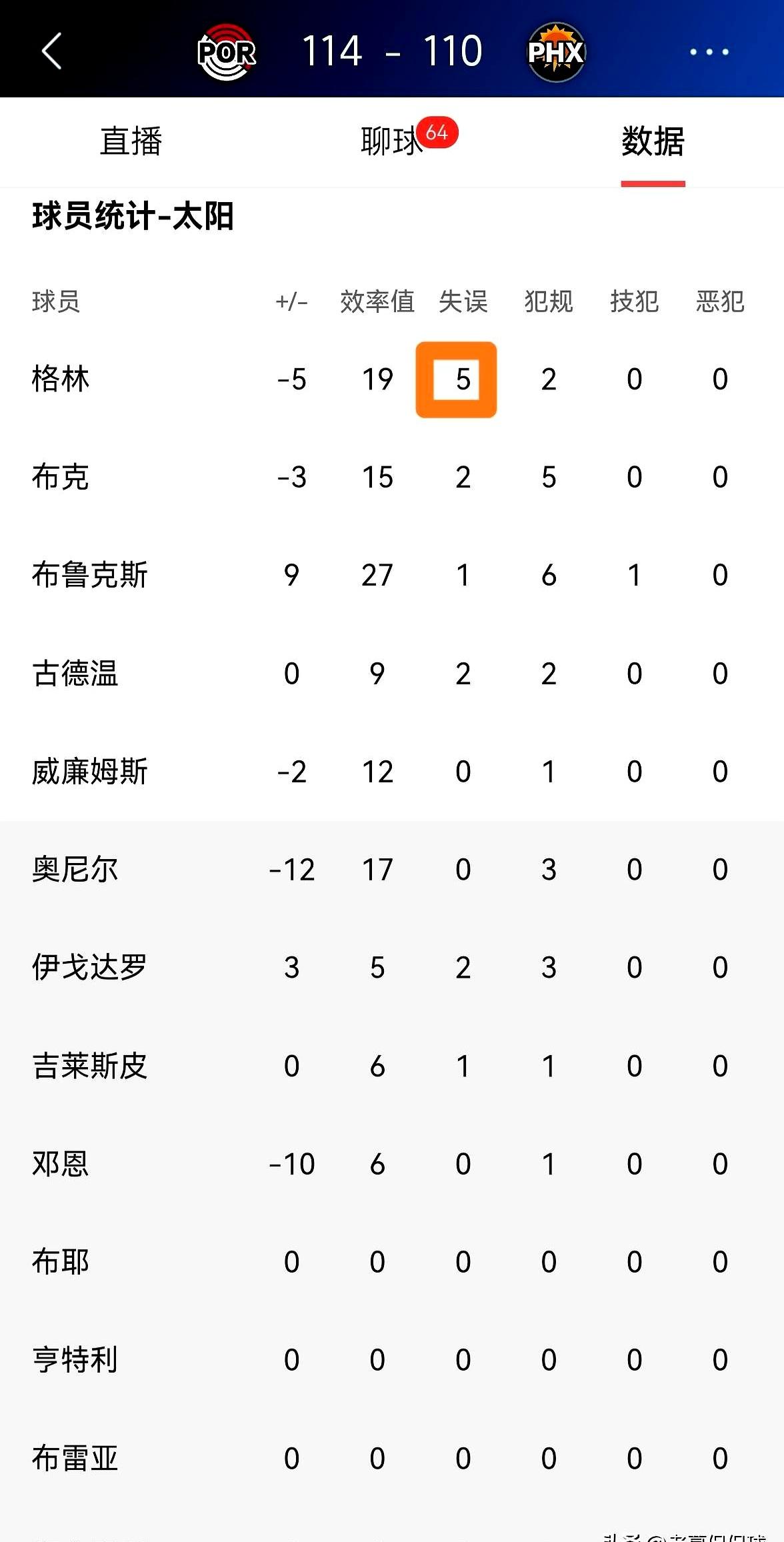Select the highlighted turnover cell for 格林
Image resolution: width=784 pixels, height=1542 pixels.
point(457,379)
